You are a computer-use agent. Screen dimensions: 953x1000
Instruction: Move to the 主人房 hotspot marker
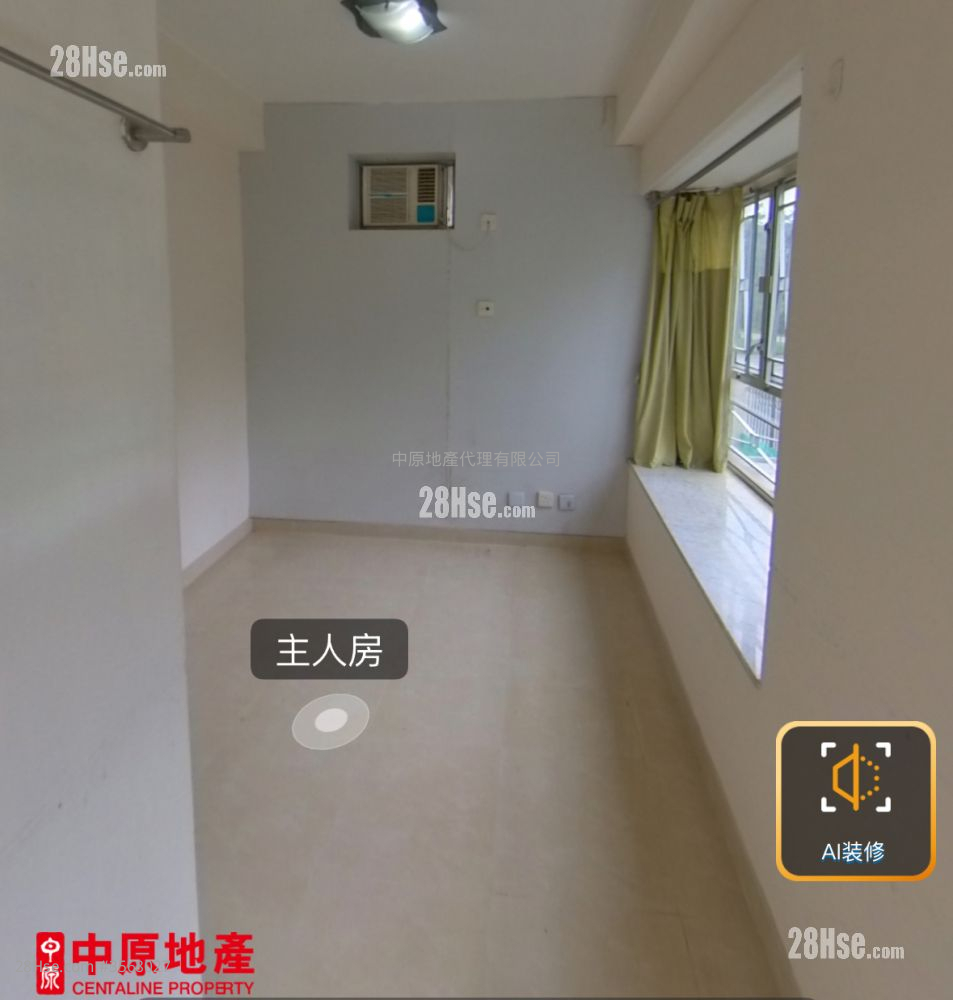tap(330, 720)
